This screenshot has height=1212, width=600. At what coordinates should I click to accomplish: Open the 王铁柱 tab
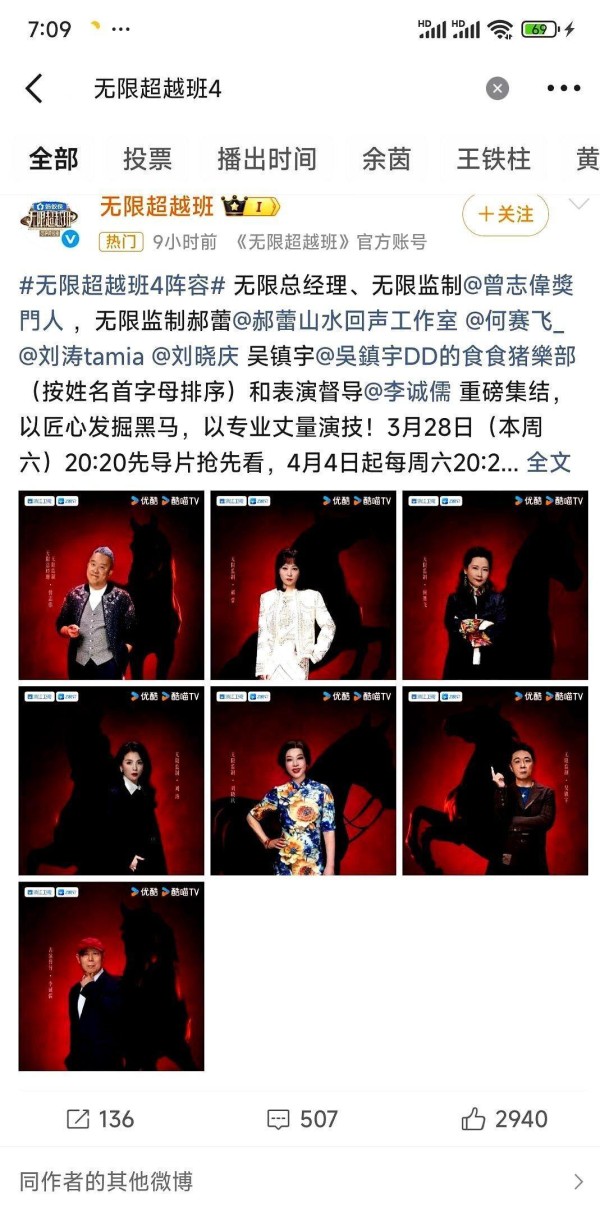pos(493,159)
